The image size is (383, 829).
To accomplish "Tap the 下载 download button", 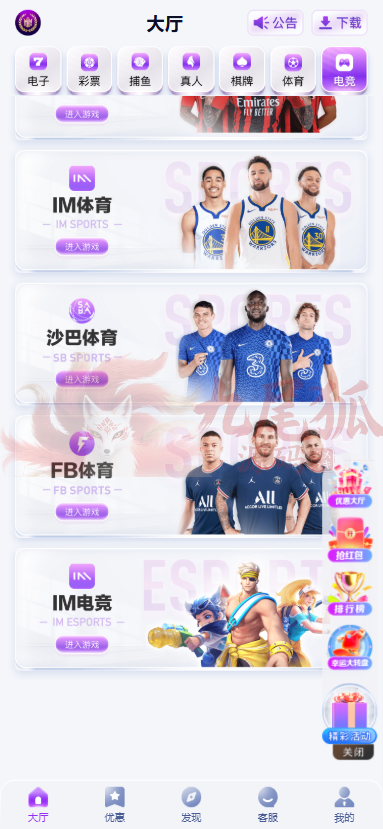I will (x=339, y=23).
